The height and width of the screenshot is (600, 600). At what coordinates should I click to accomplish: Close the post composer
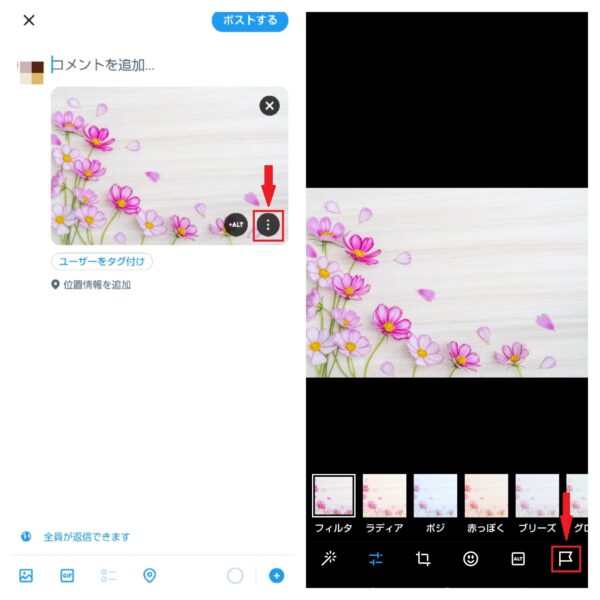point(30,20)
